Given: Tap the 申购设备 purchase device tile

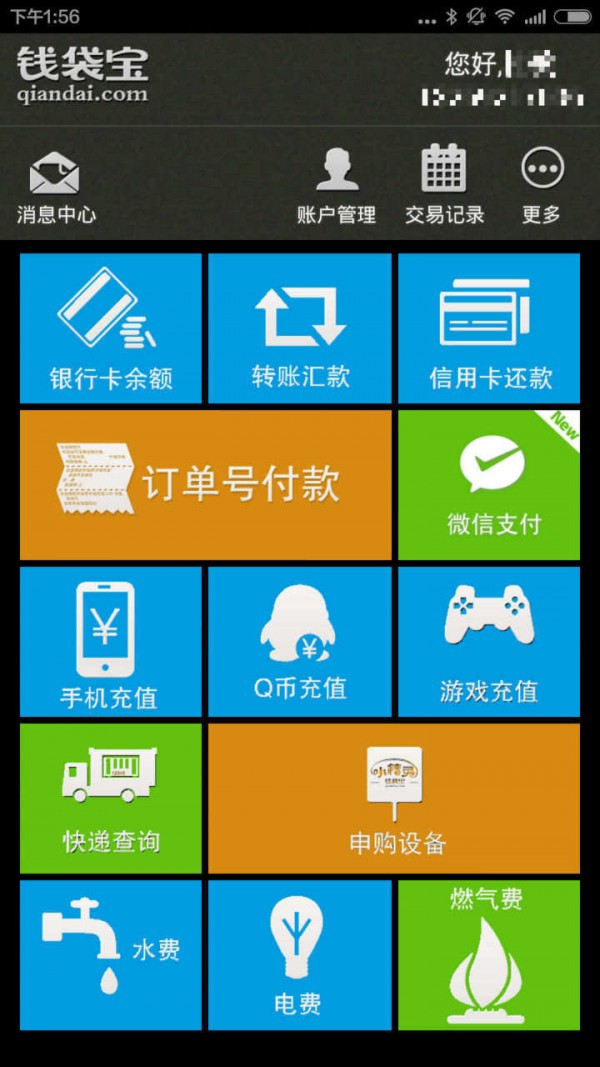Looking at the screenshot, I should (394, 798).
